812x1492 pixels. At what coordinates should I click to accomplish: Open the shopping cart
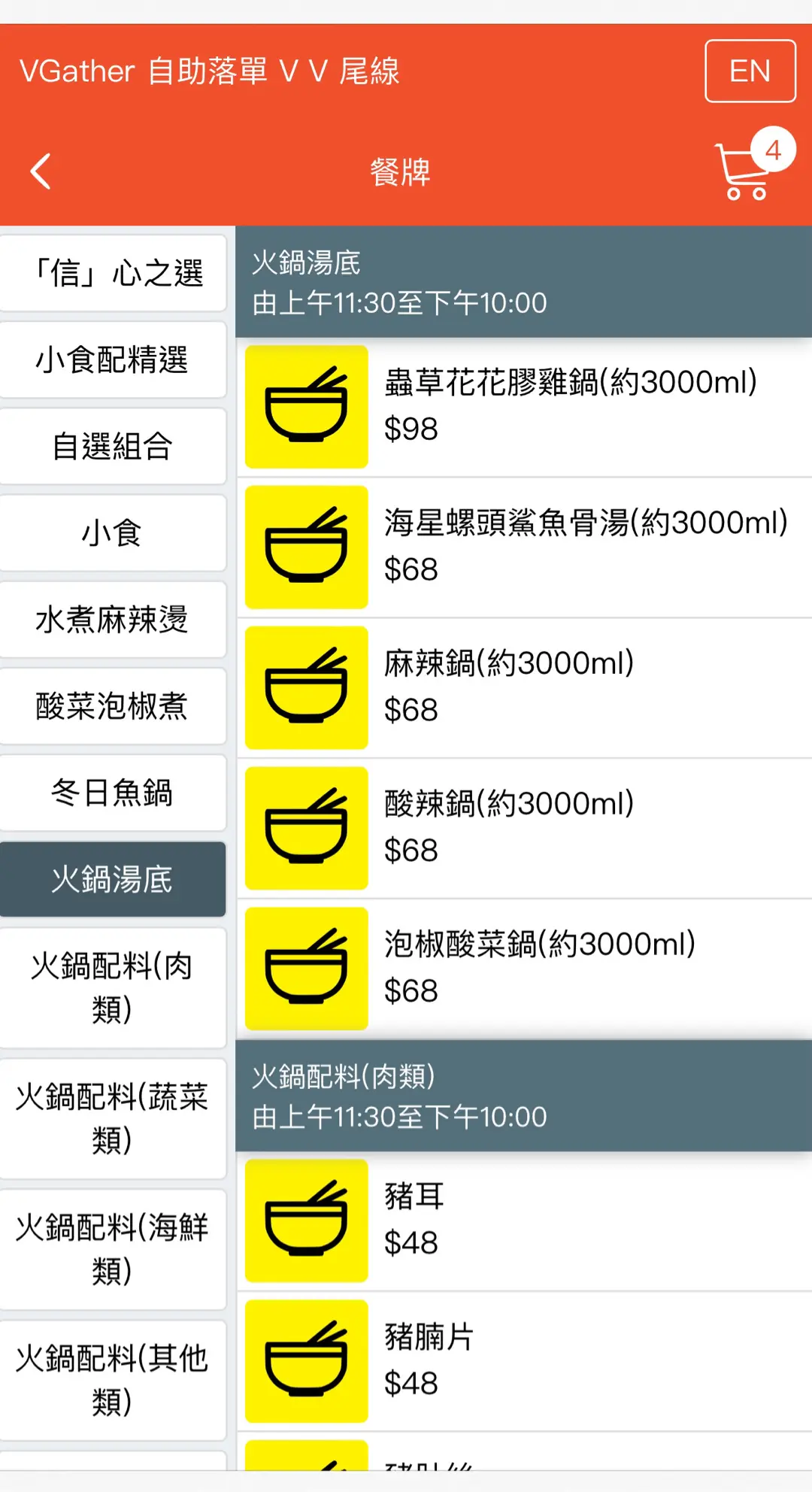click(x=752, y=165)
